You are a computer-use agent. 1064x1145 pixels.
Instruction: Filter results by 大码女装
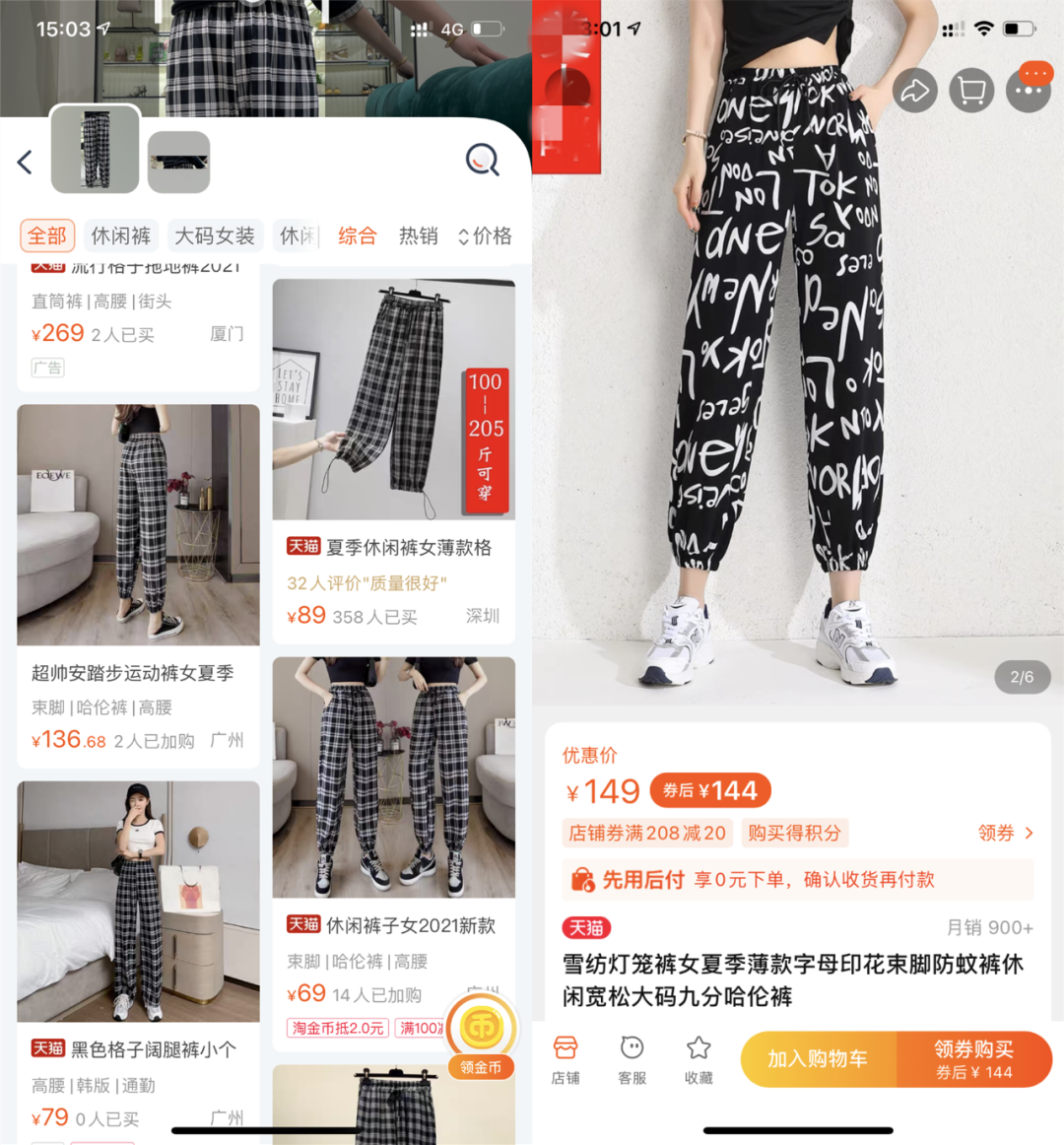coord(214,236)
